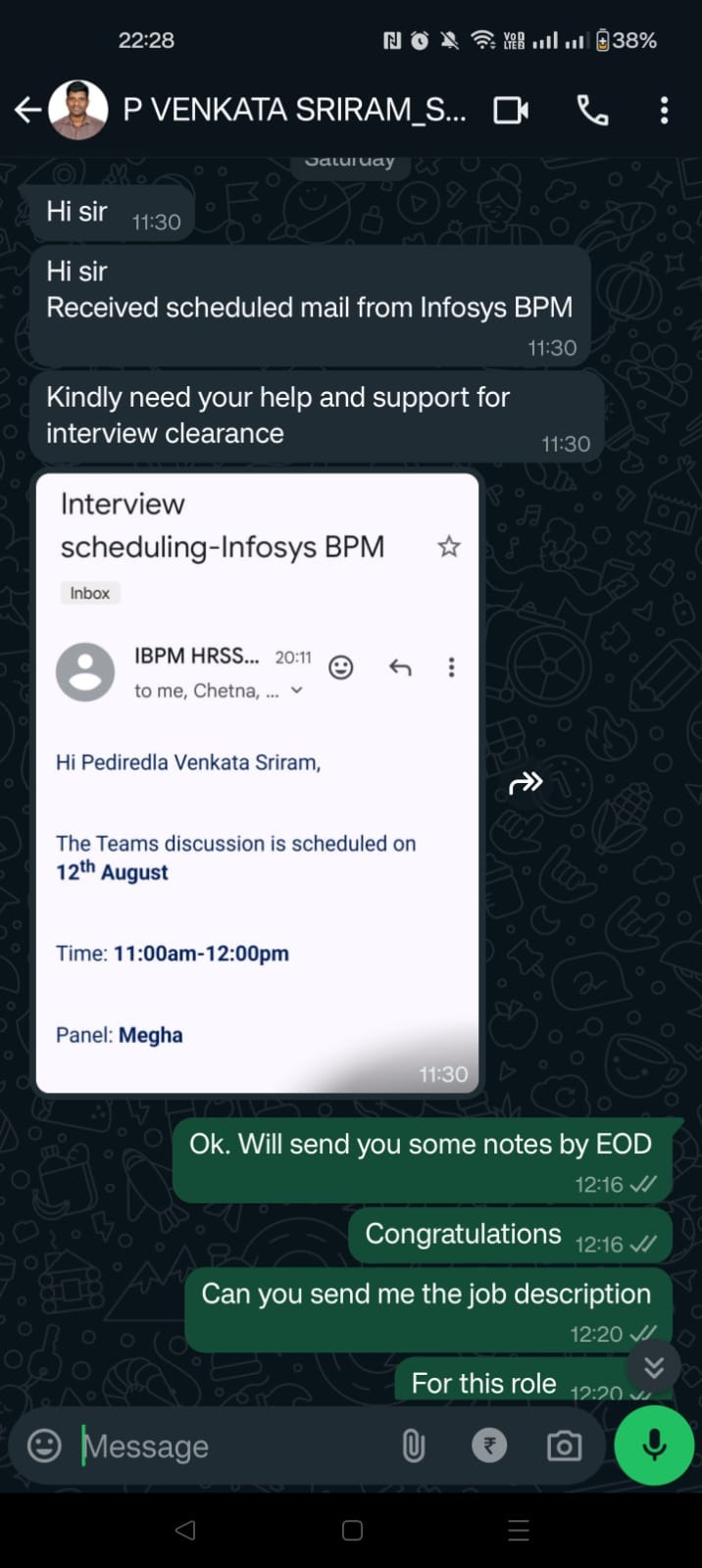Open the chat overflow menu
The image size is (702, 1568).
click(x=664, y=110)
